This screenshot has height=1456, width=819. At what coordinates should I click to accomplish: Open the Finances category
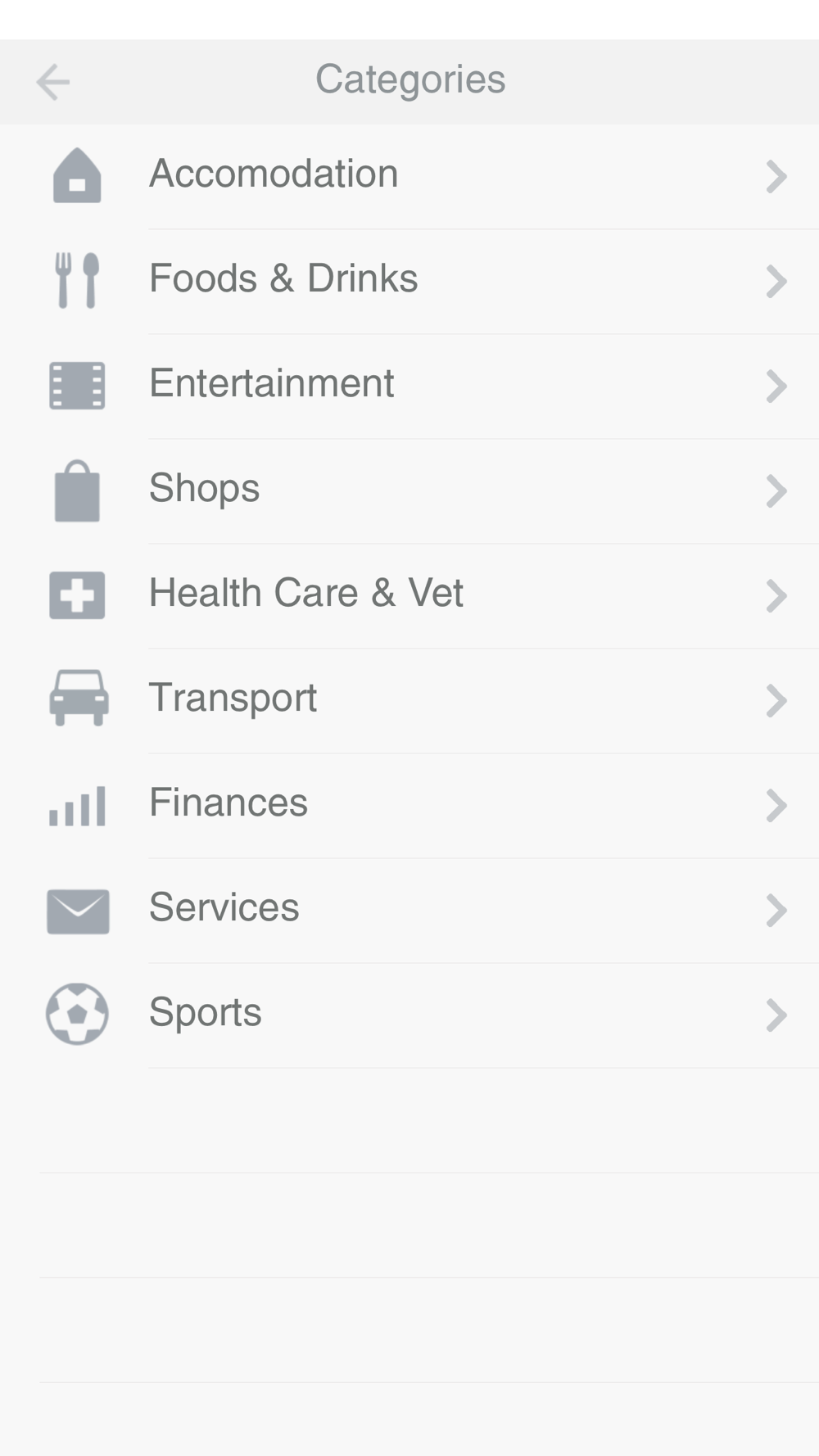(409, 805)
